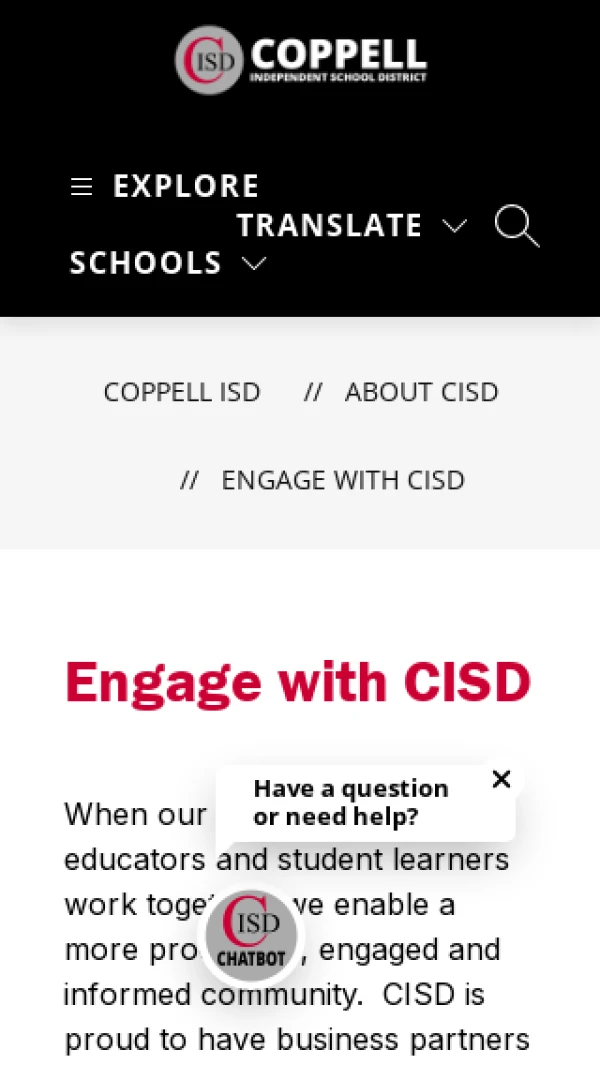Expand the Schools dropdown

coord(168,263)
